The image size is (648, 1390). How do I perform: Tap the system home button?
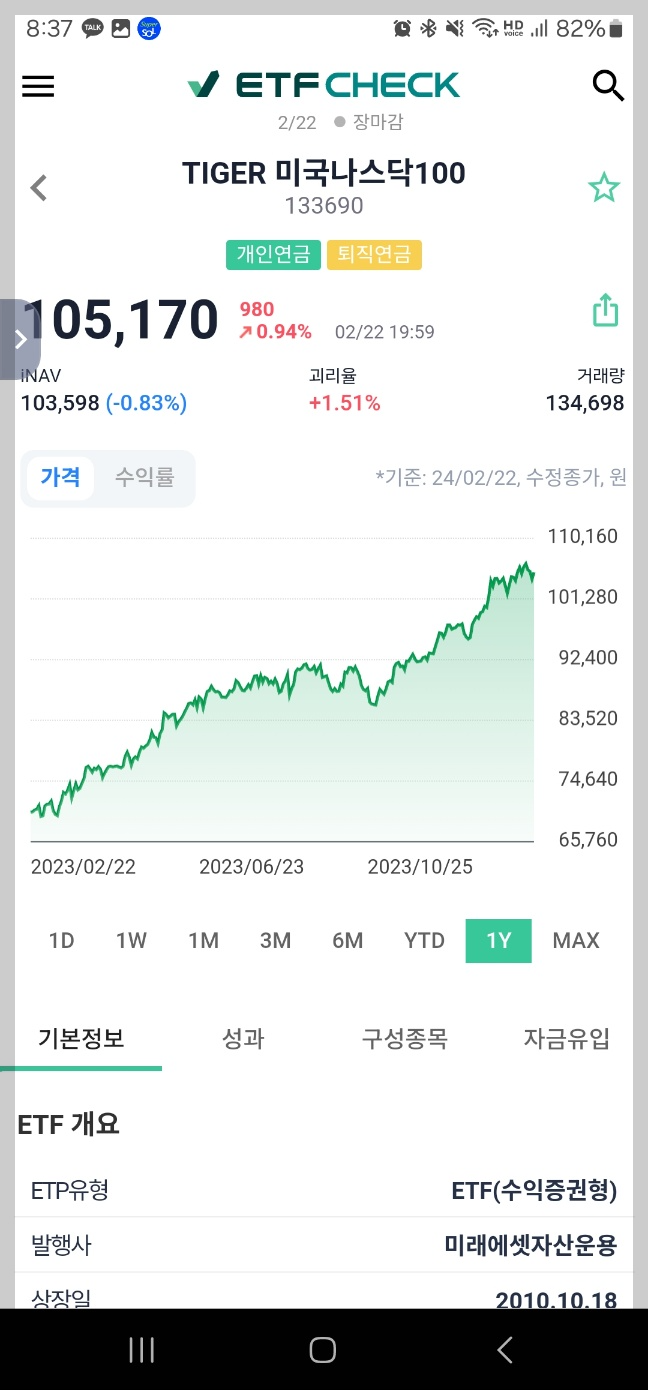coord(323,1350)
